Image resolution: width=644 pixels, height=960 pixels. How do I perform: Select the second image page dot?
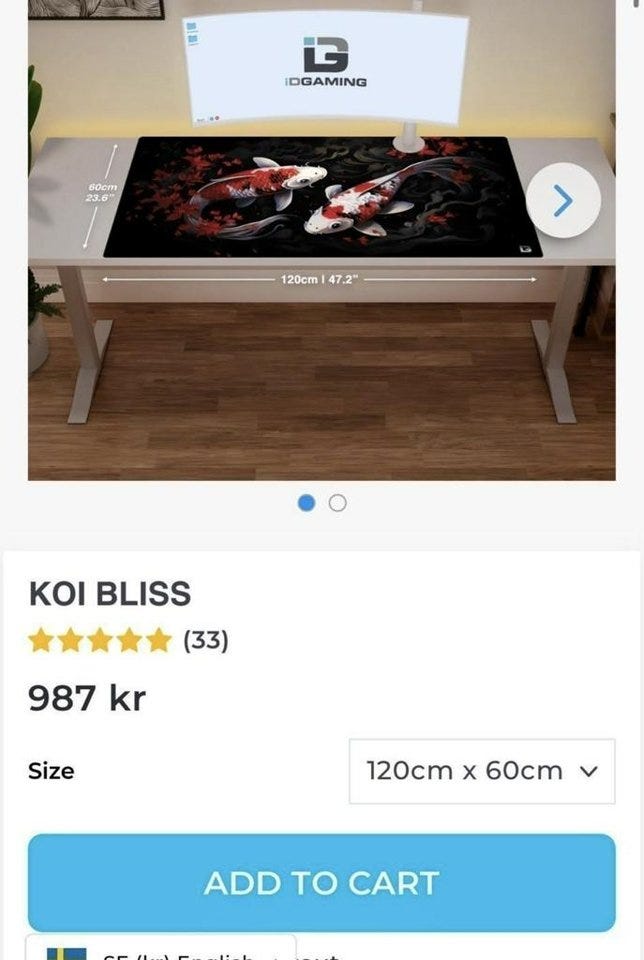coord(338,503)
